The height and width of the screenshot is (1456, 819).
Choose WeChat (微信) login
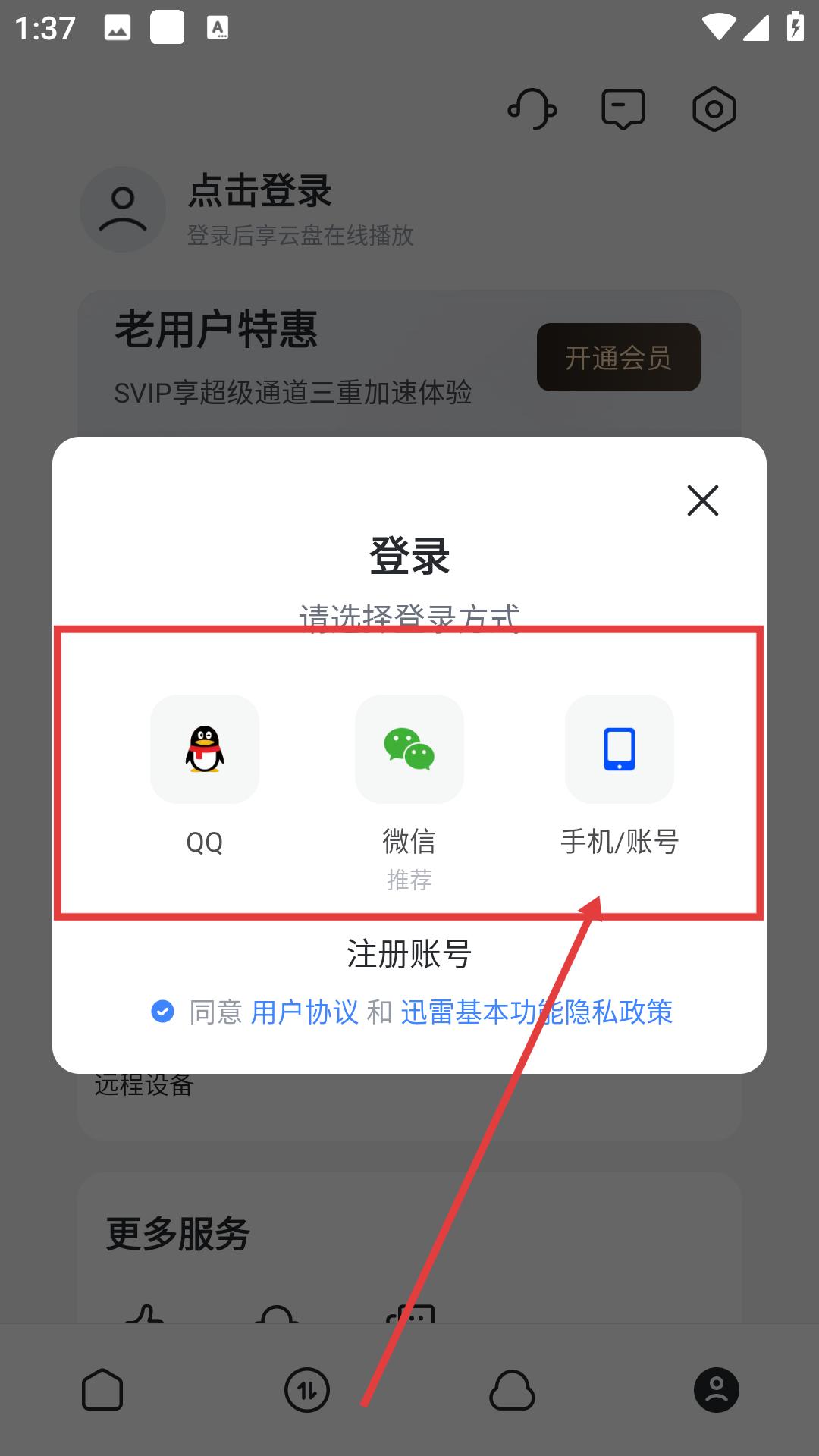pos(409,750)
